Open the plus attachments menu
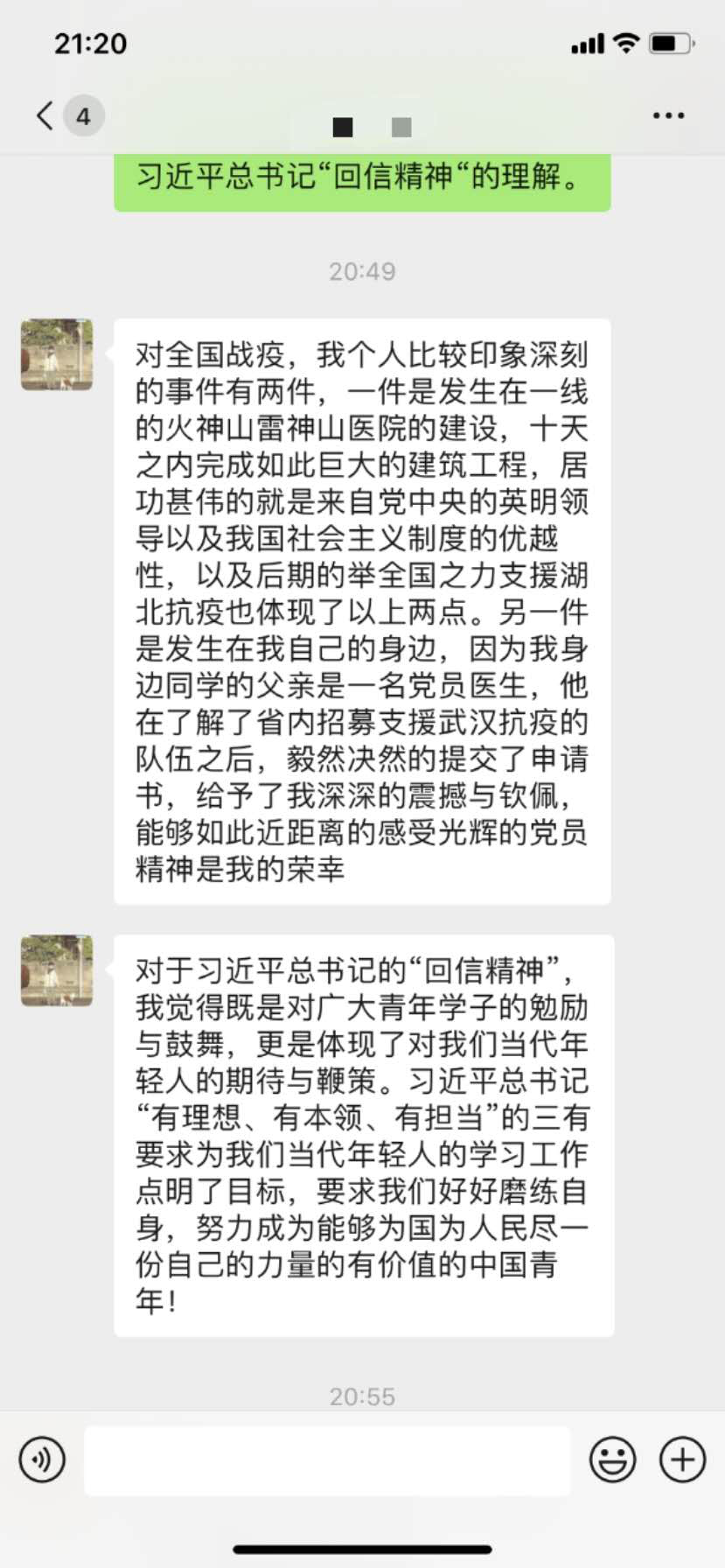Image resolution: width=725 pixels, height=1568 pixels. click(x=682, y=1459)
